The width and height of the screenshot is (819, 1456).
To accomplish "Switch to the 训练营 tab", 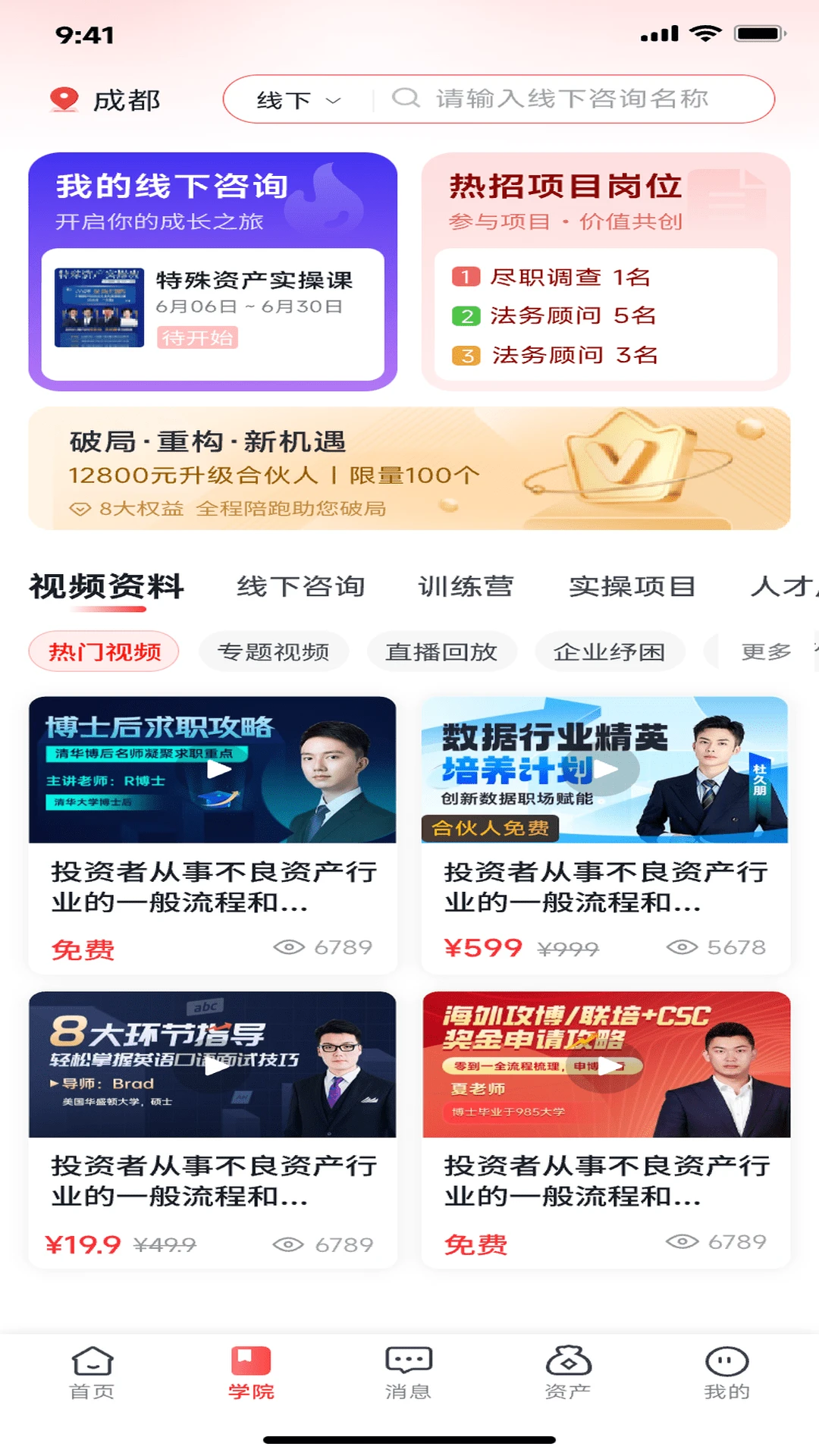I will [465, 586].
